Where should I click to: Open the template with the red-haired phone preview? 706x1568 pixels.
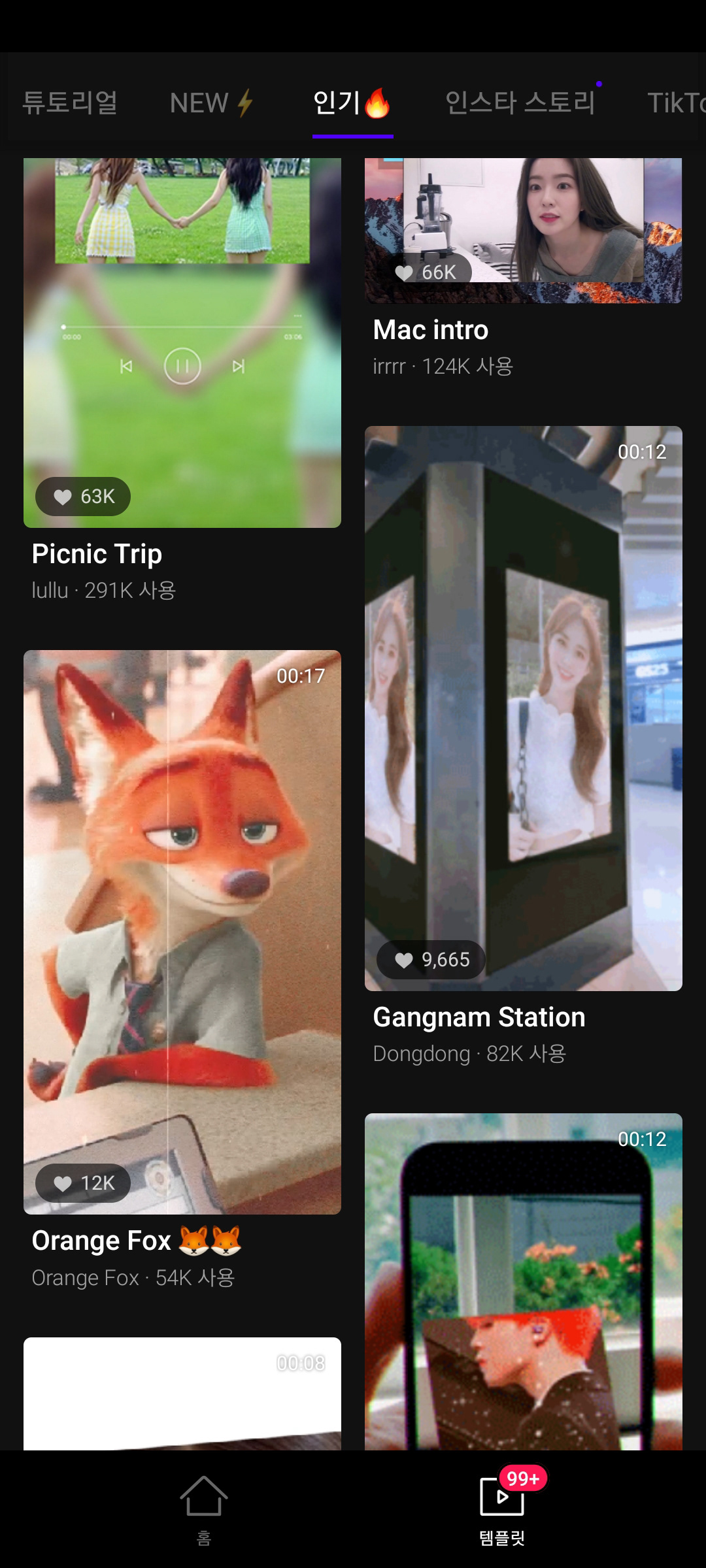pyautogui.click(x=524, y=1282)
